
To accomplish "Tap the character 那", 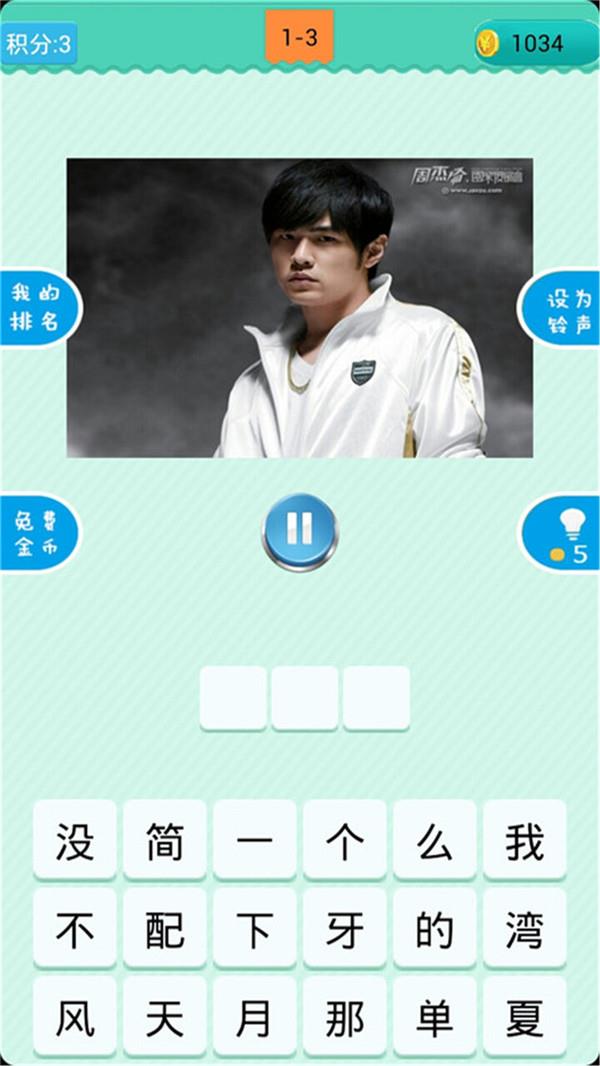I will (345, 1017).
